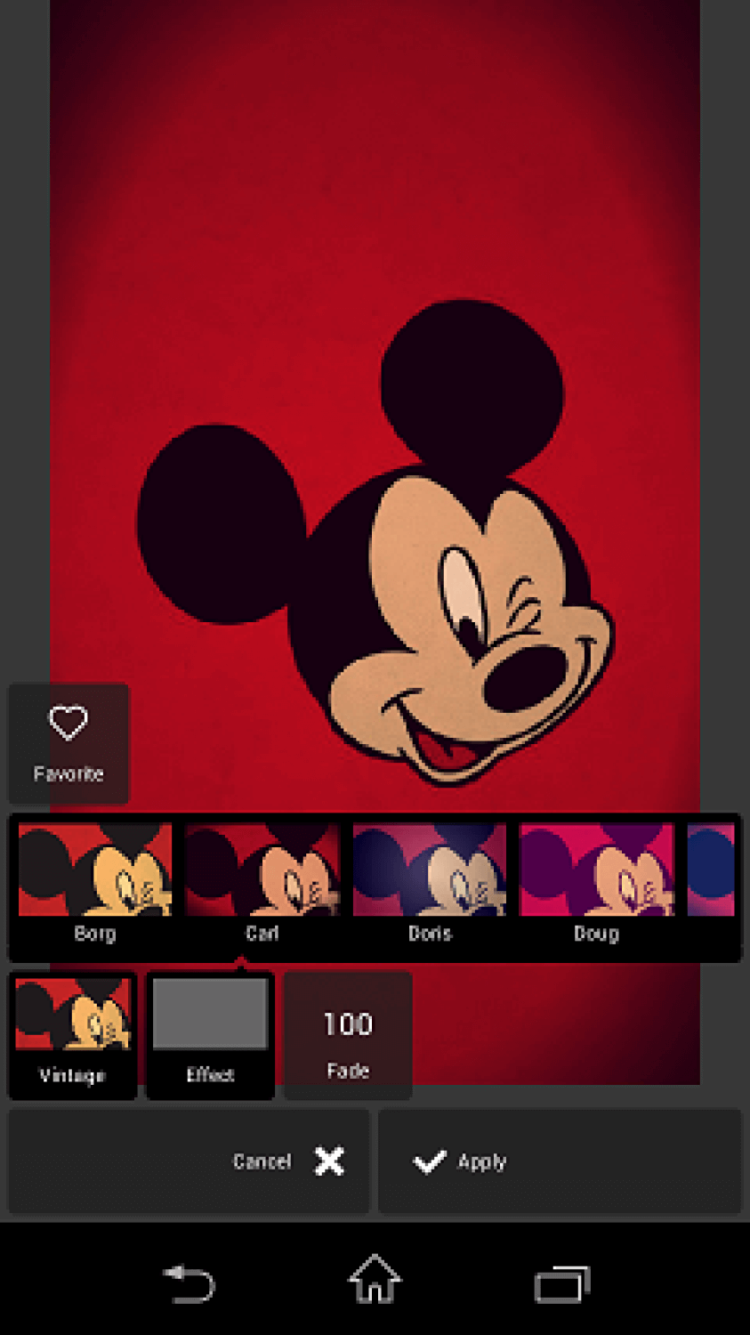750x1335 pixels.
Task: Open the Vintage filter category
Action: [x=72, y=1034]
